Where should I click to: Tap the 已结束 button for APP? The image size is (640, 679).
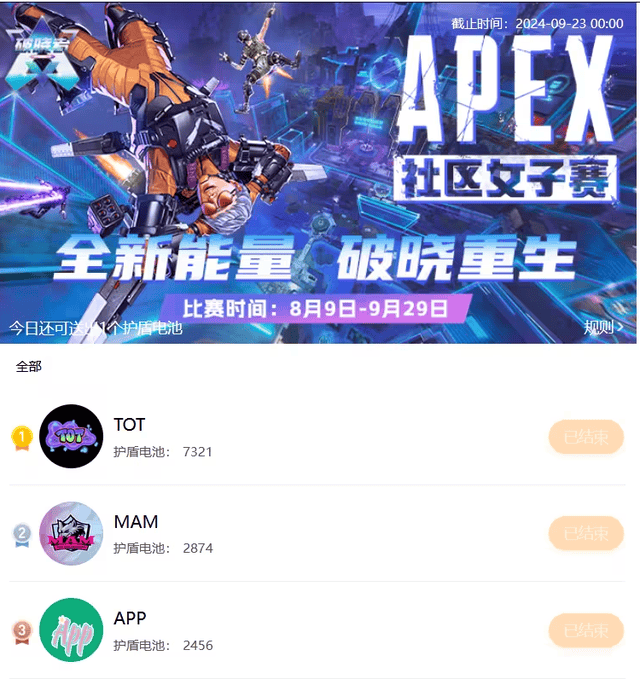pyautogui.click(x=586, y=630)
